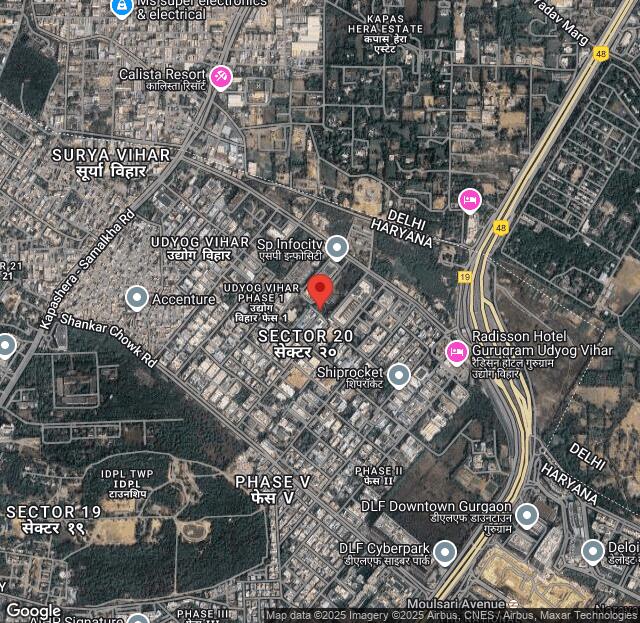View the Radisson Hotel Gurugram Udyog Vihar marker
The width and height of the screenshot is (640, 623).
[x=457, y=351]
